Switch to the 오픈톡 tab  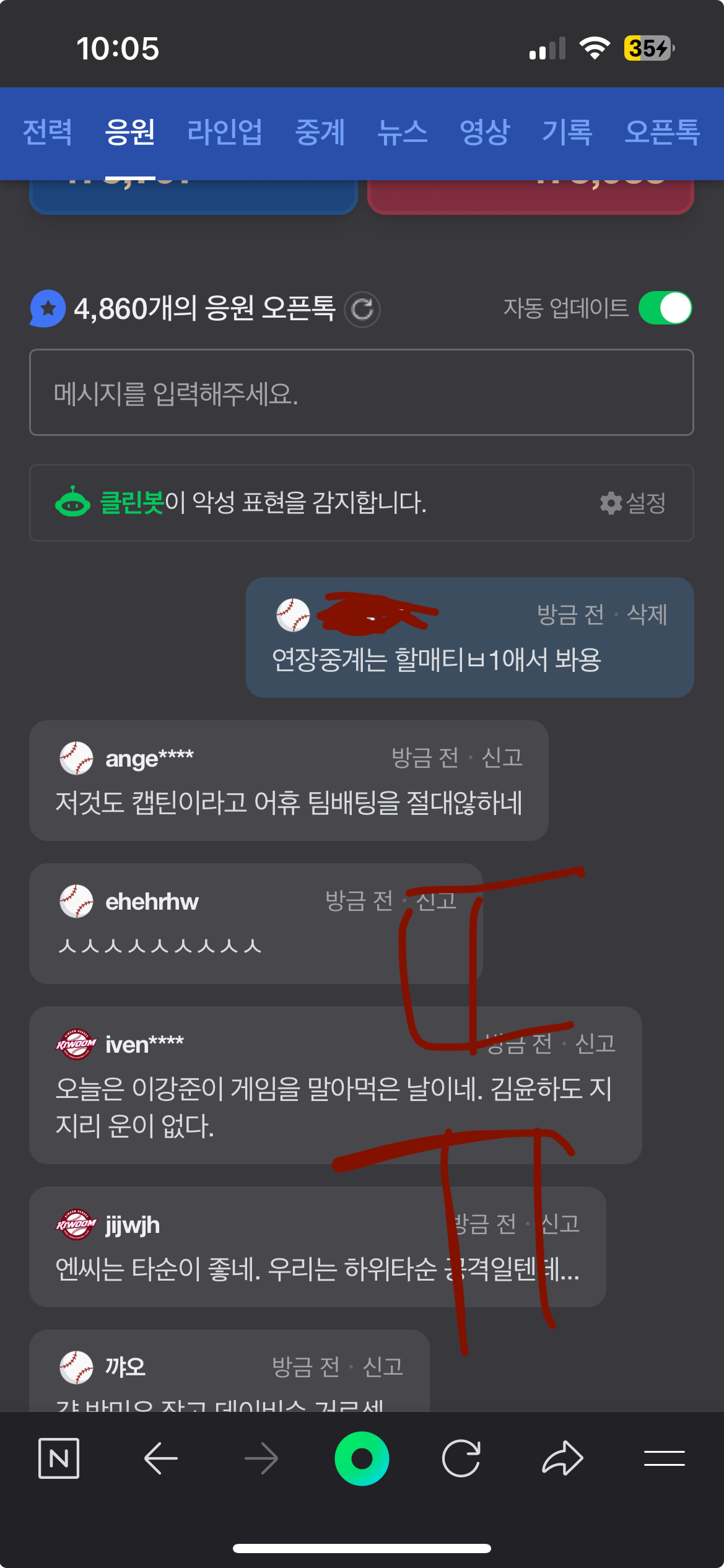pos(661,132)
